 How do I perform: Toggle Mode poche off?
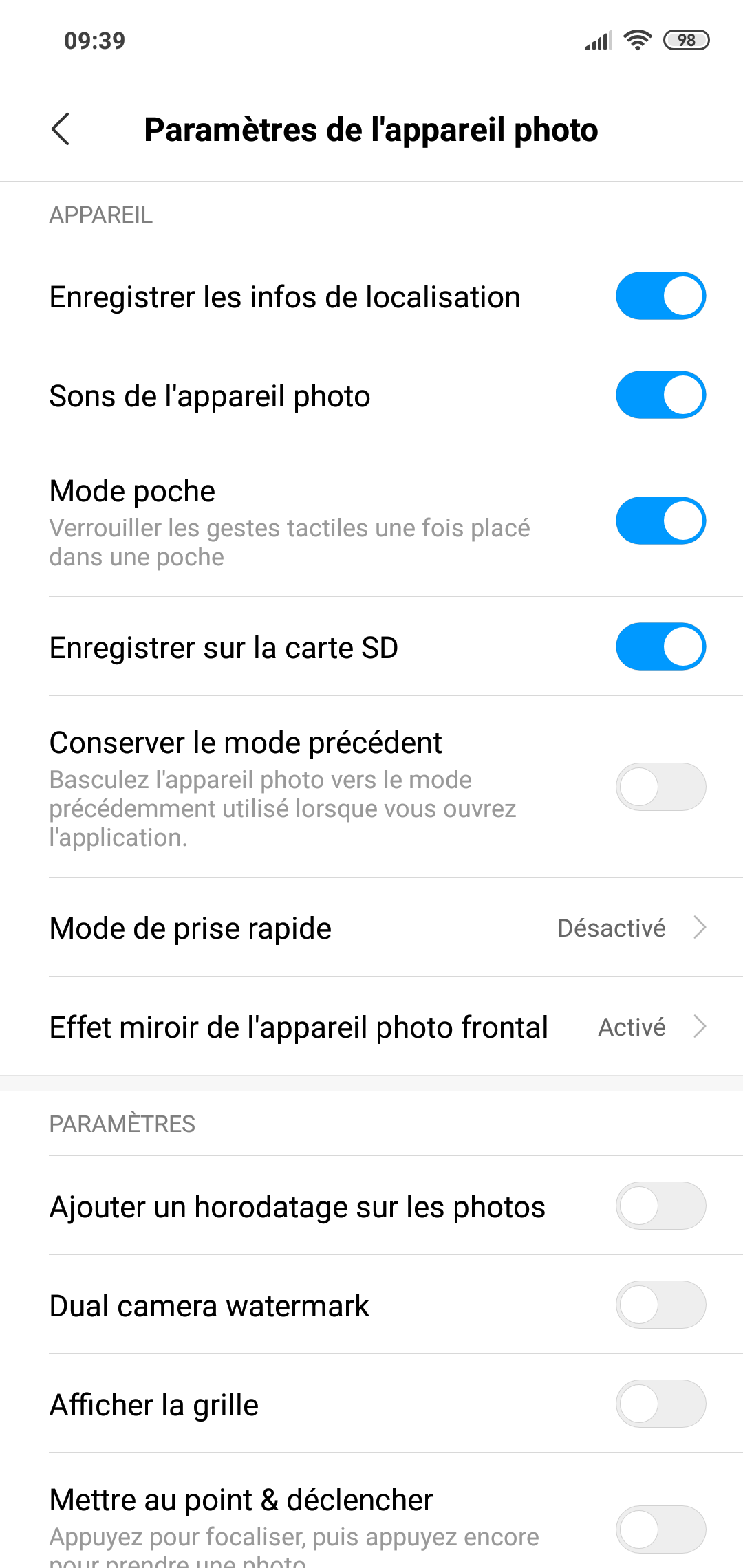(660, 521)
